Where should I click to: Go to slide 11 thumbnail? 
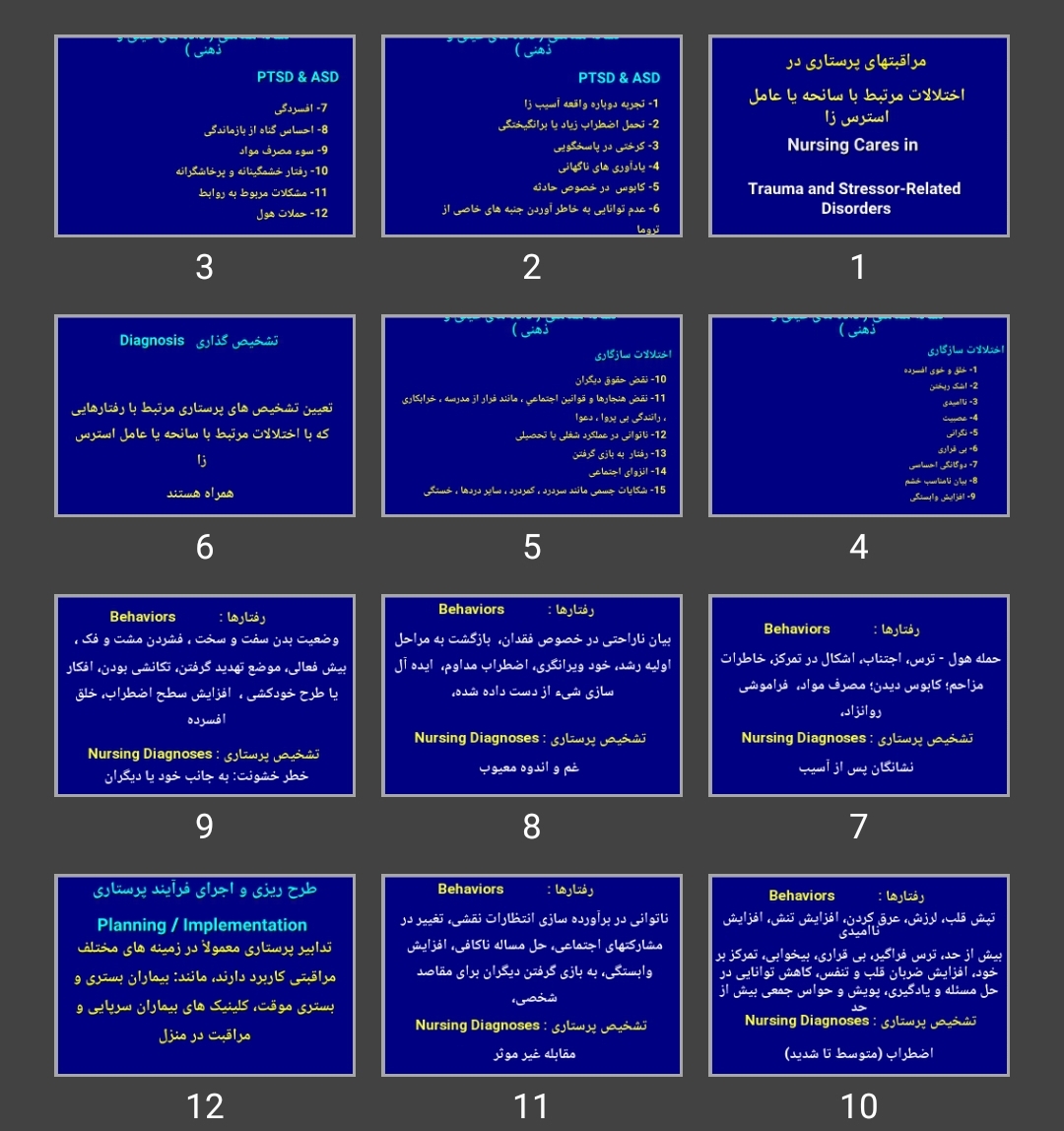click(x=532, y=975)
